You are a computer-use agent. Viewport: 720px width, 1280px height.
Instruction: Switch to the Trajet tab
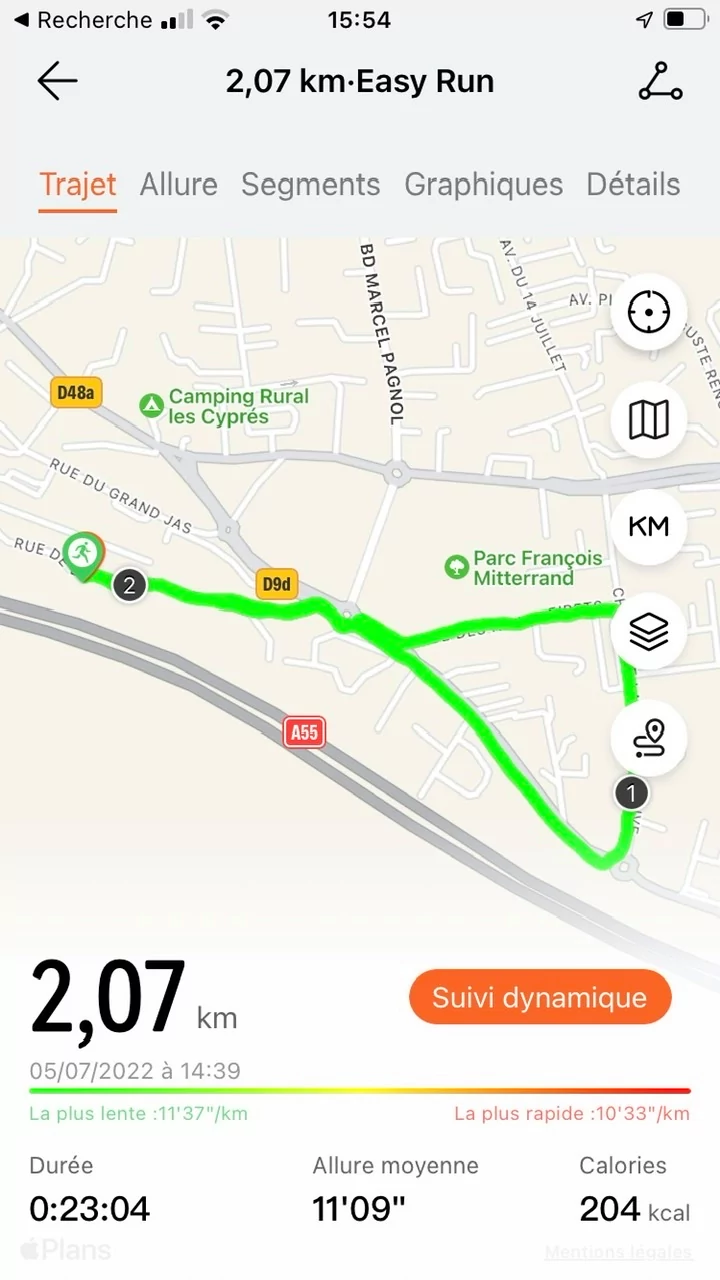pos(78,185)
